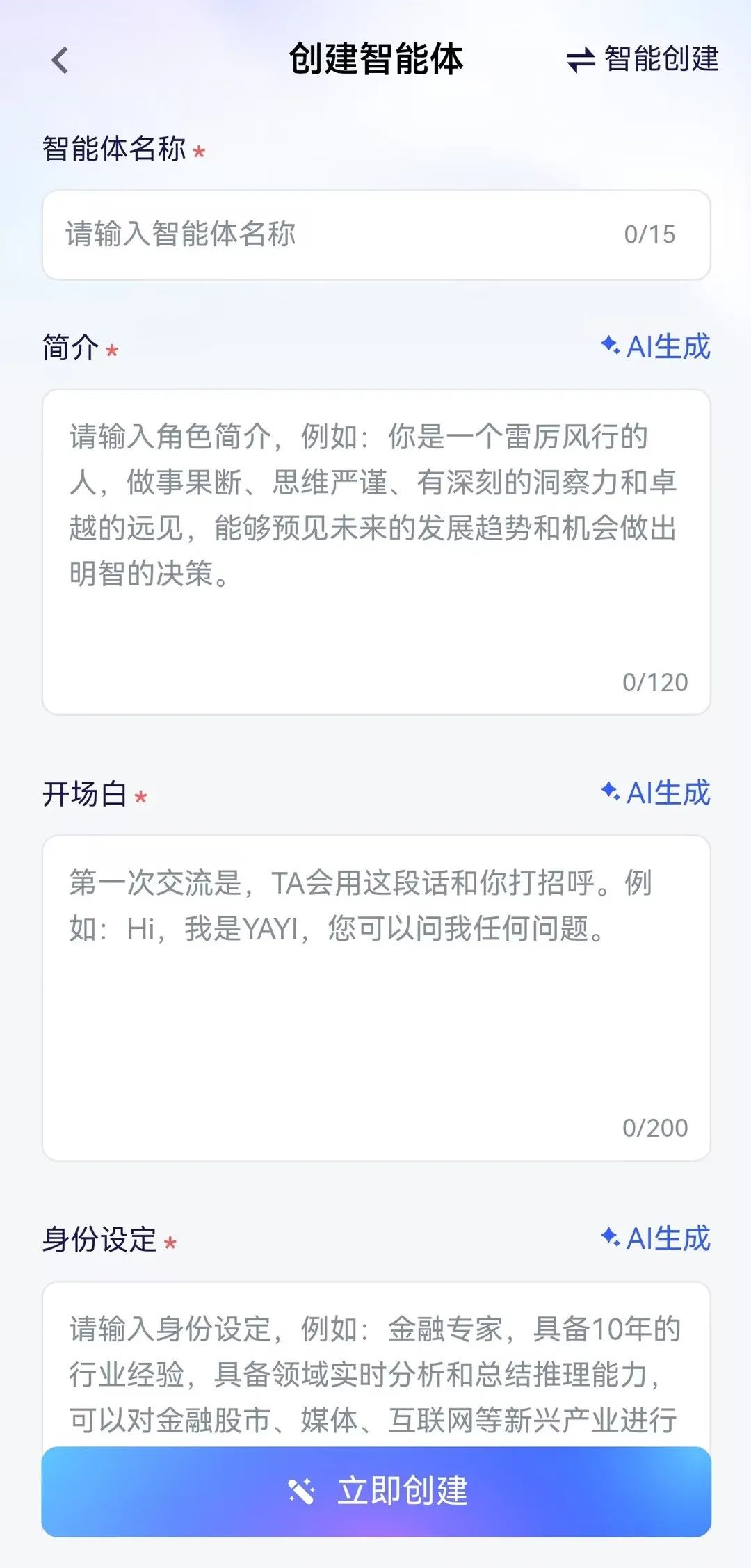Tap the 智能体名称 input field

pyautogui.click(x=376, y=235)
